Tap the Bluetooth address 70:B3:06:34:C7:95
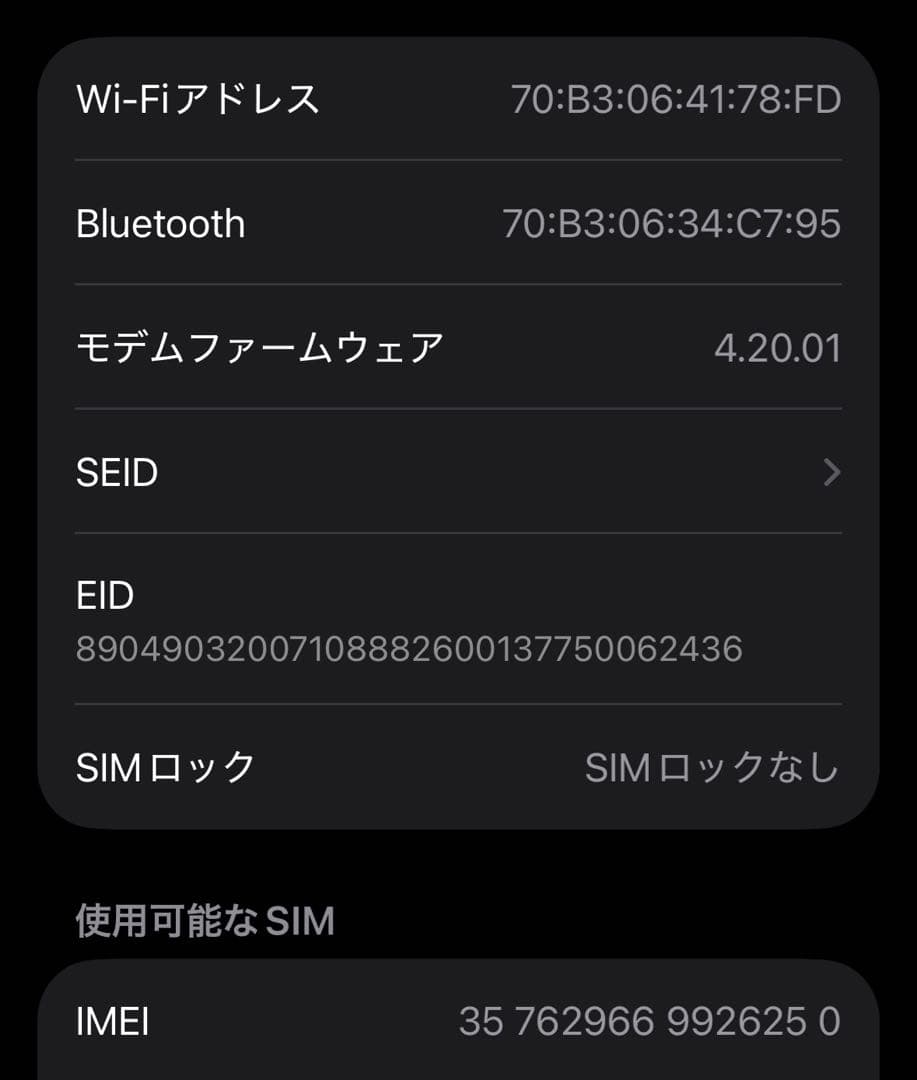917x1080 pixels. click(x=675, y=224)
